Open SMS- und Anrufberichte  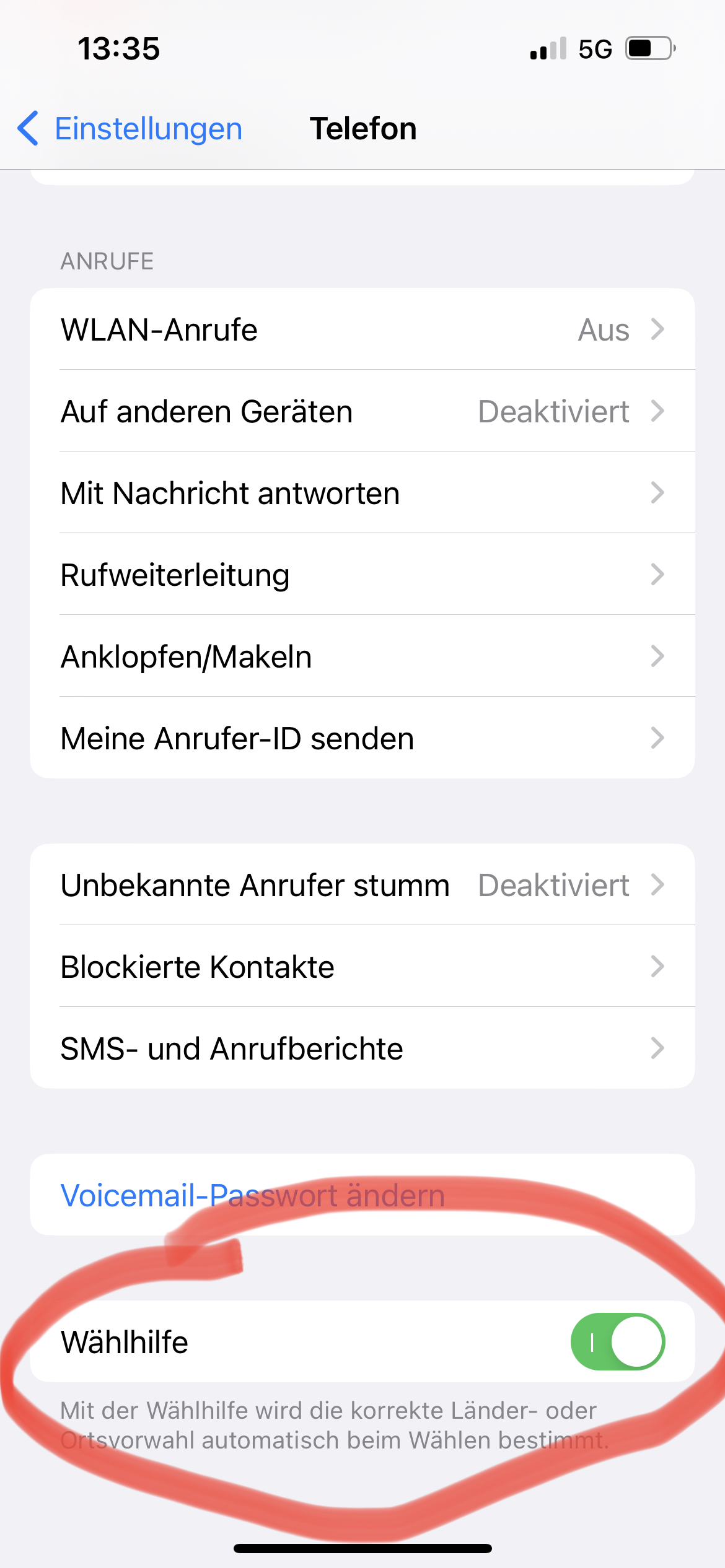[x=362, y=1048]
